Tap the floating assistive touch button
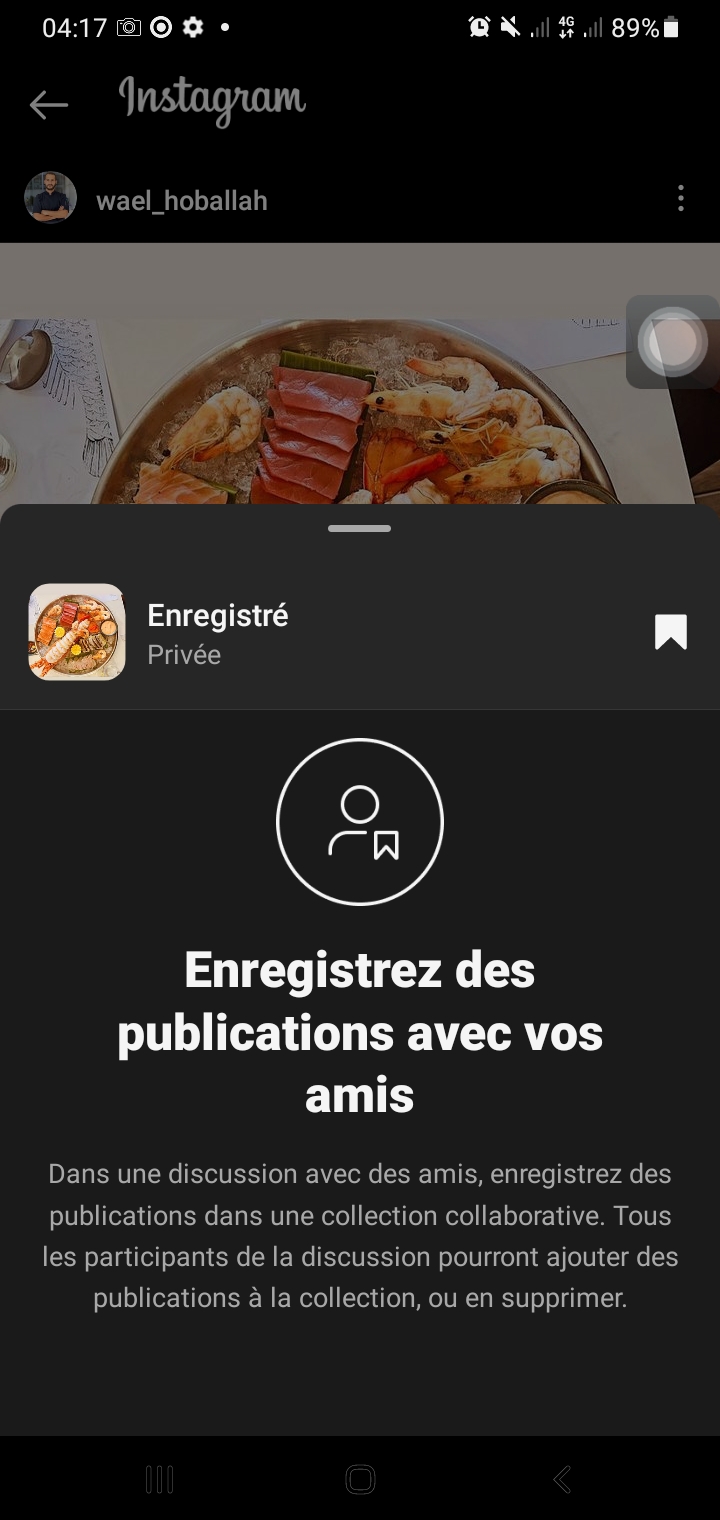This screenshot has height=1520, width=720. coord(672,342)
